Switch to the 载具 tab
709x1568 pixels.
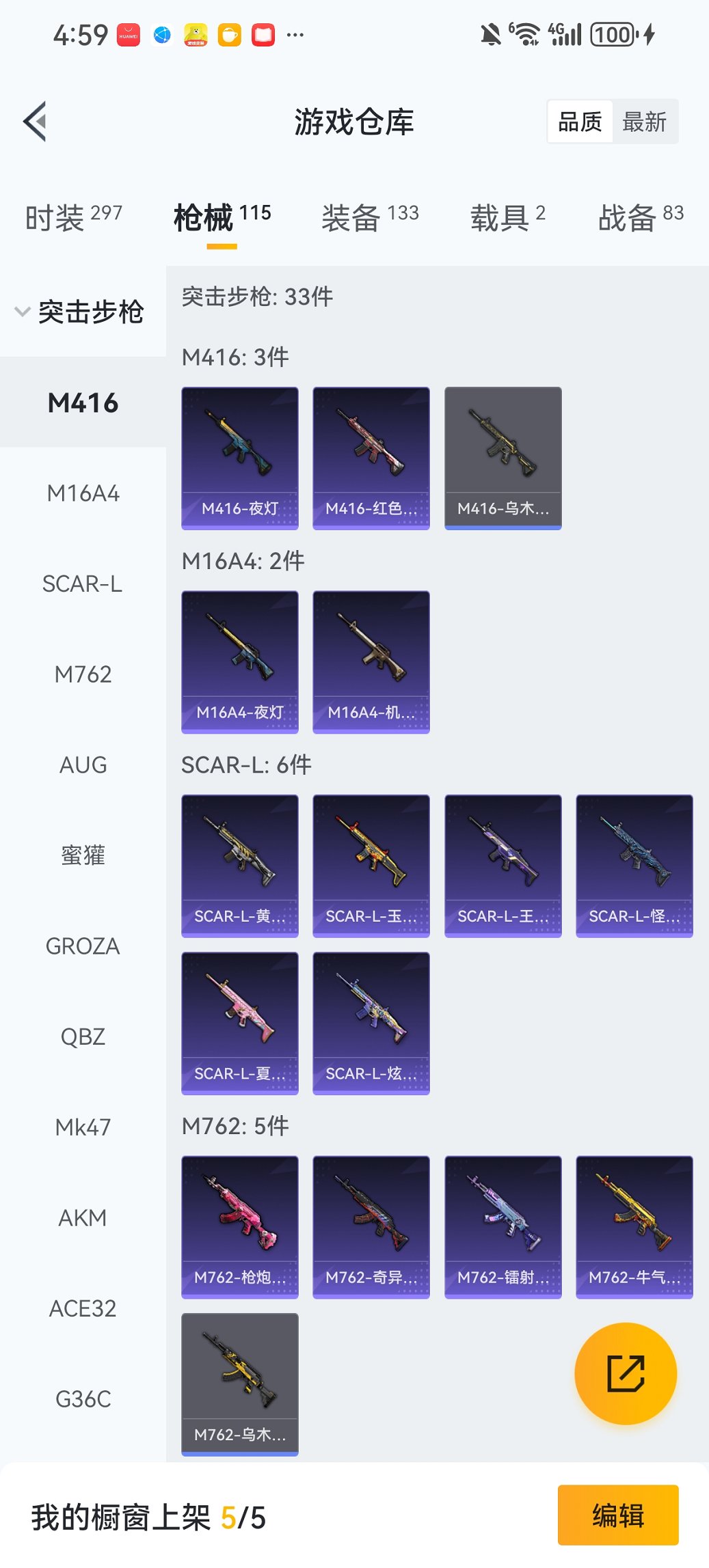497,215
